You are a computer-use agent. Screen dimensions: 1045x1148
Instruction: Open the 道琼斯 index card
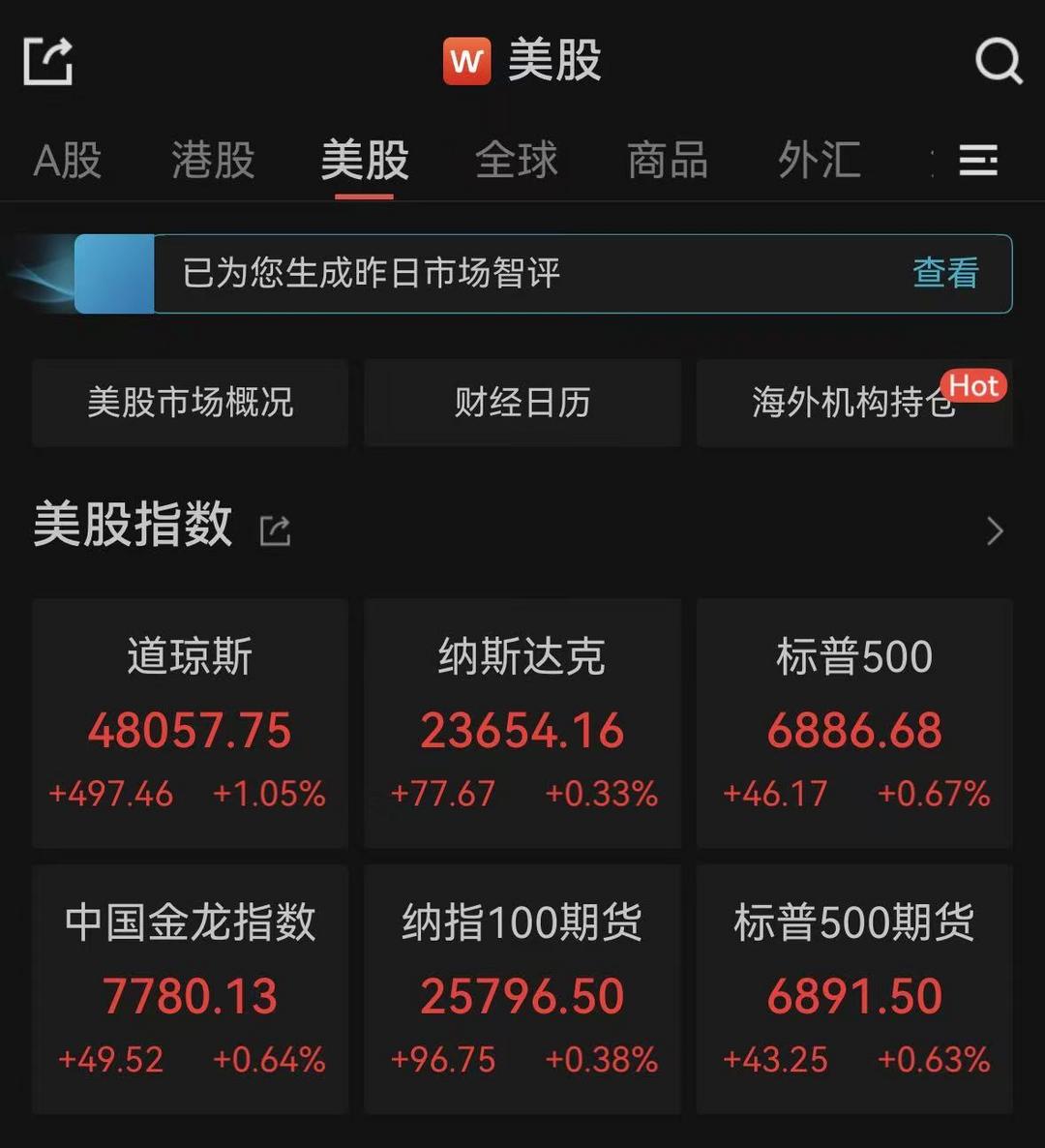coord(190,724)
